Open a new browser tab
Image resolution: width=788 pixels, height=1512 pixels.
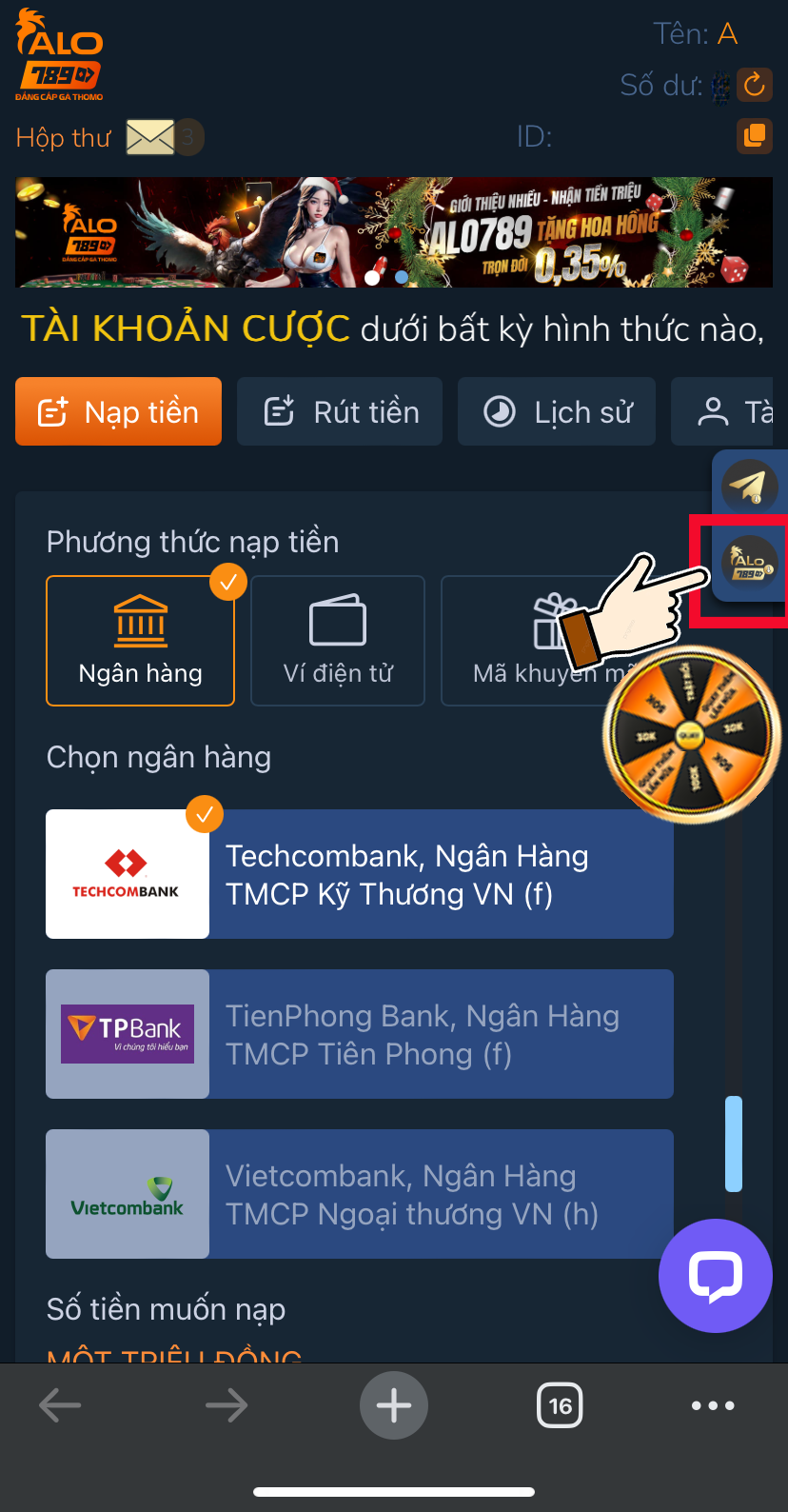pyautogui.click(x=394, y=1405)
